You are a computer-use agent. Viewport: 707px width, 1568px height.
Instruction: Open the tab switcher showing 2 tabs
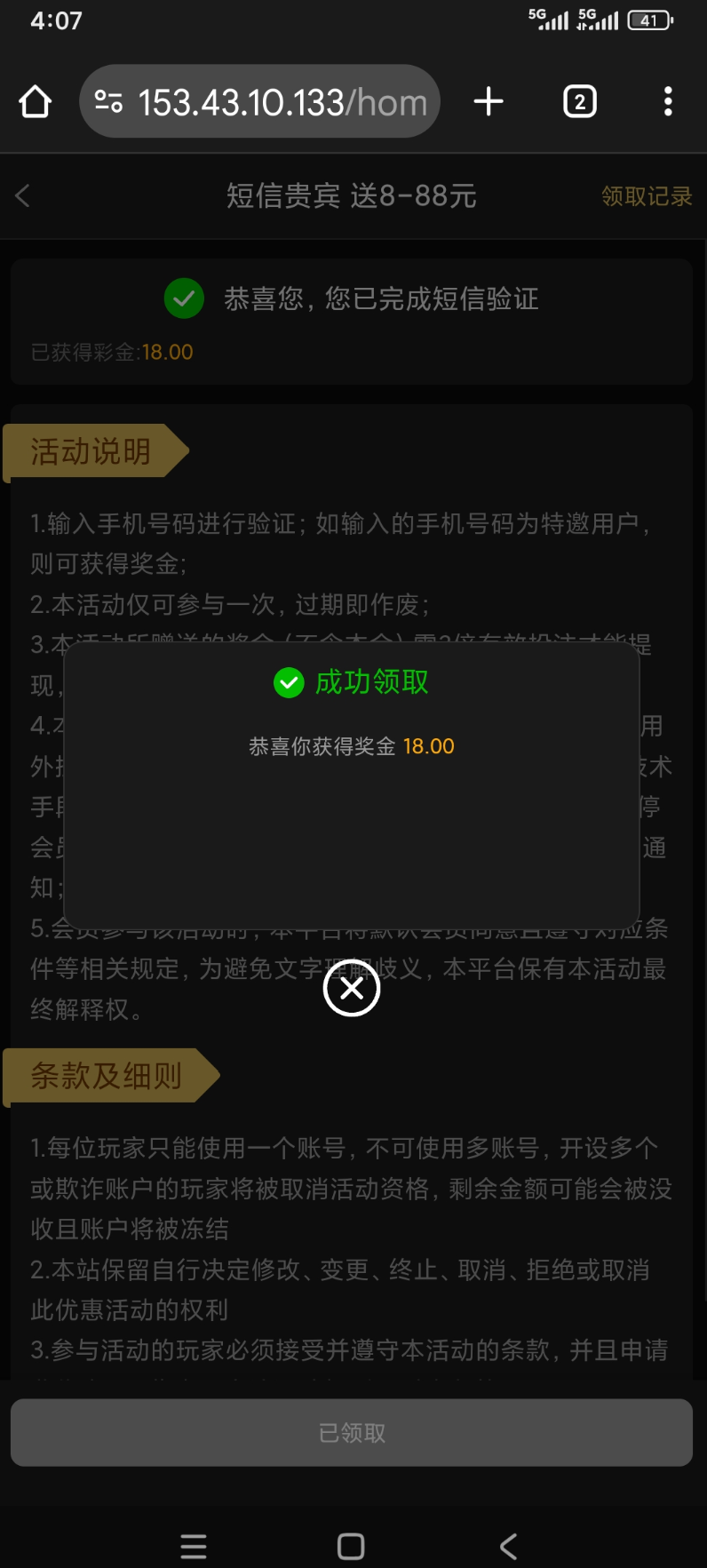pyautogui.click(x=580, y=102)
